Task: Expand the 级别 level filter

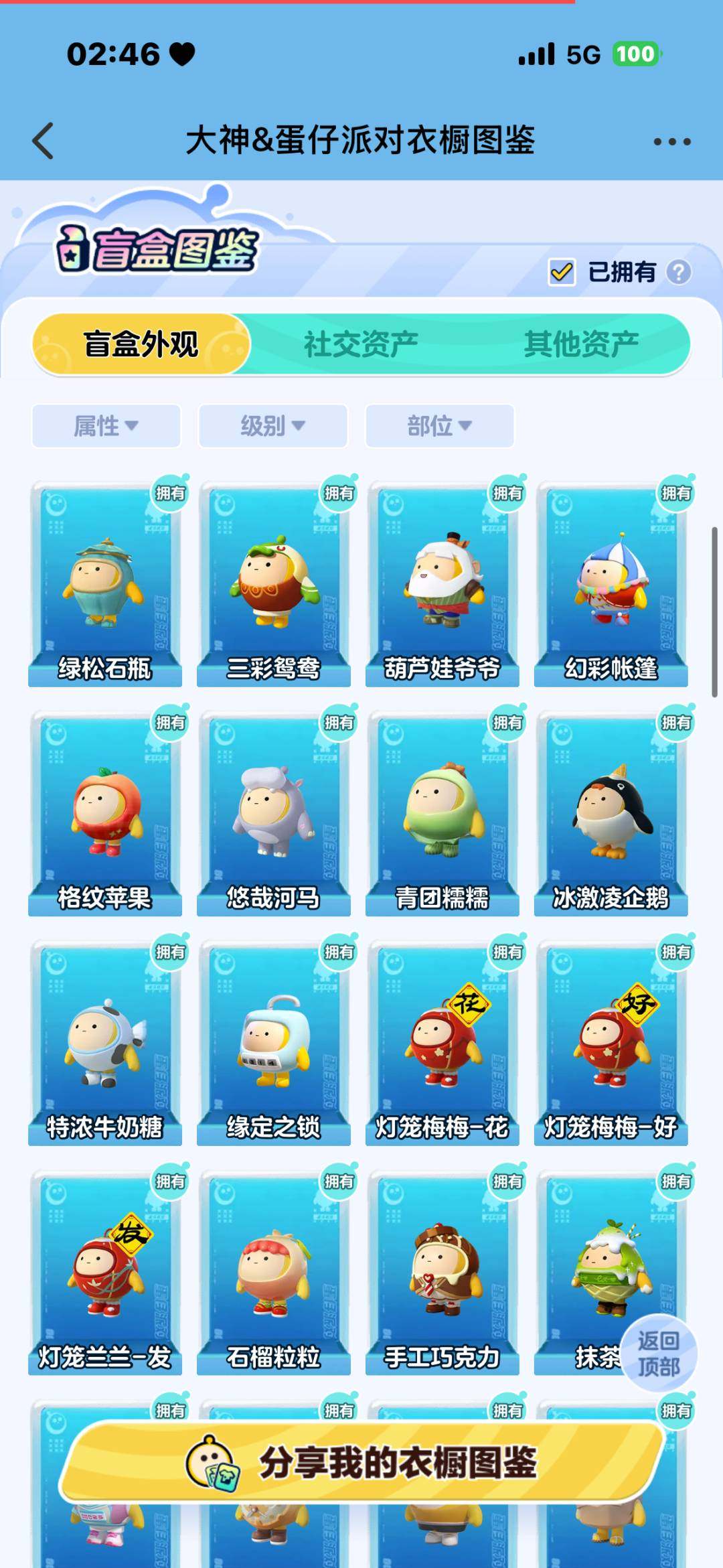Action: tap(272, 426)
